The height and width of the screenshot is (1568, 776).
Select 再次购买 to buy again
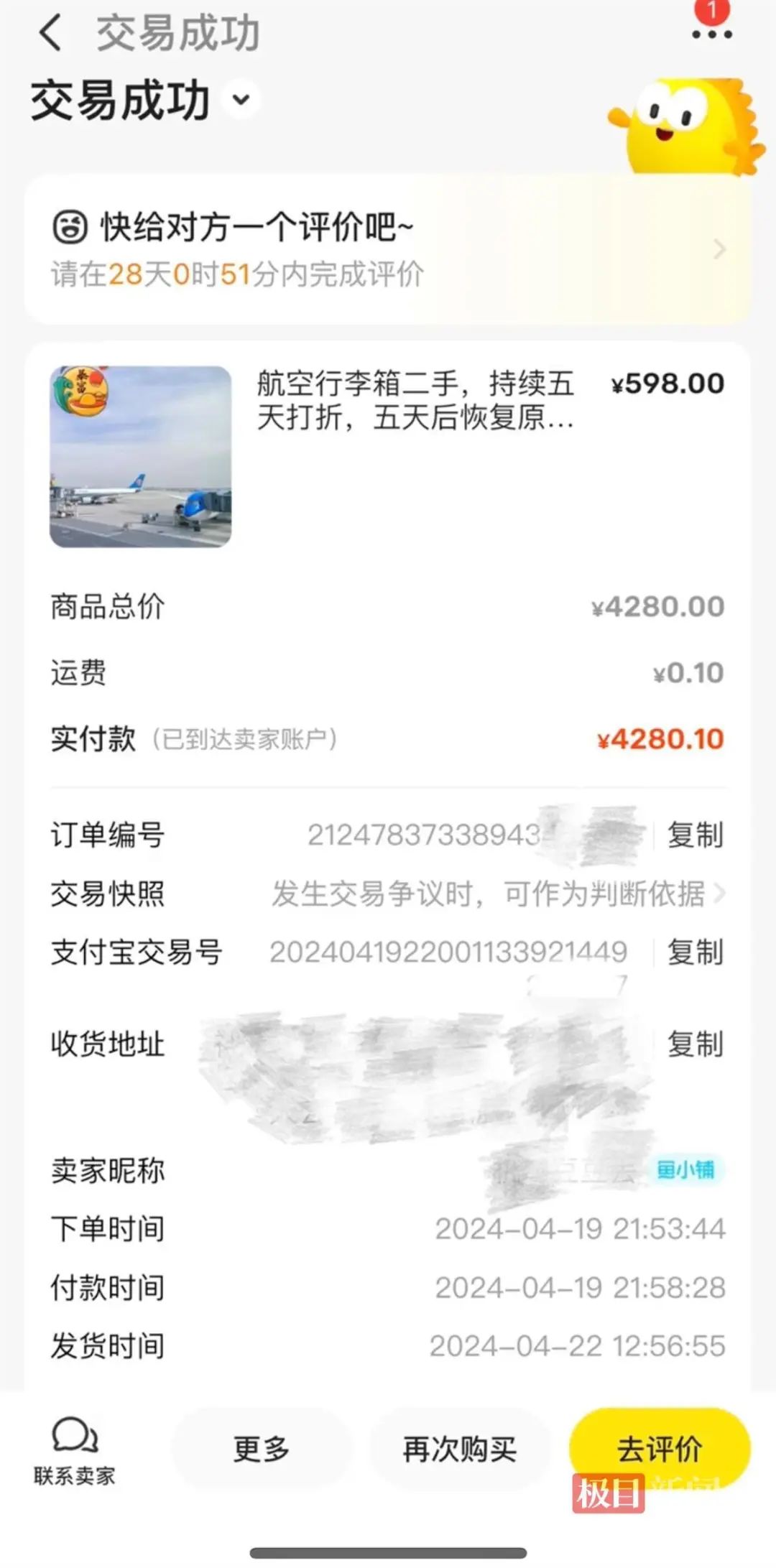coord(460,1449)
